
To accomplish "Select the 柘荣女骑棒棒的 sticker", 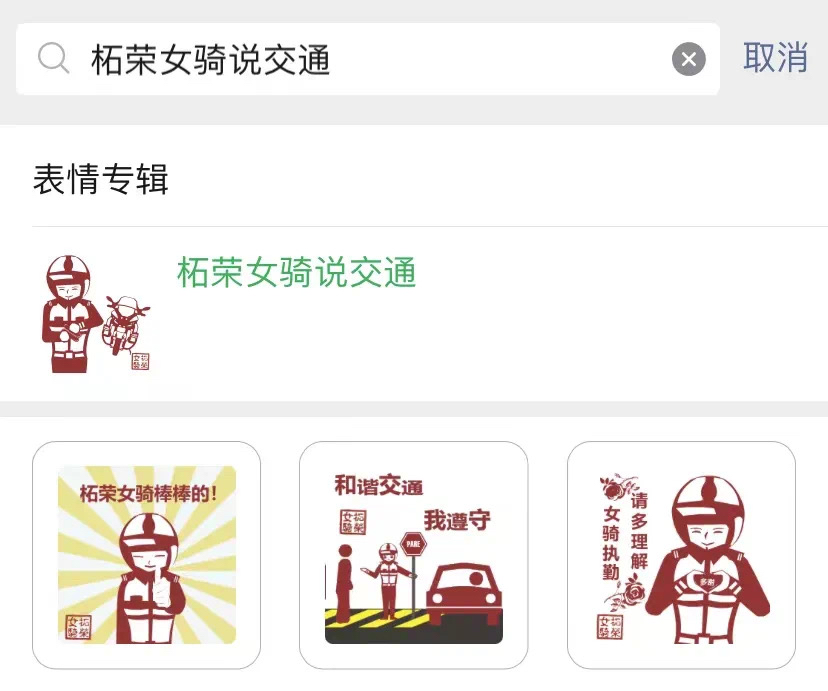I will point(147,555).
